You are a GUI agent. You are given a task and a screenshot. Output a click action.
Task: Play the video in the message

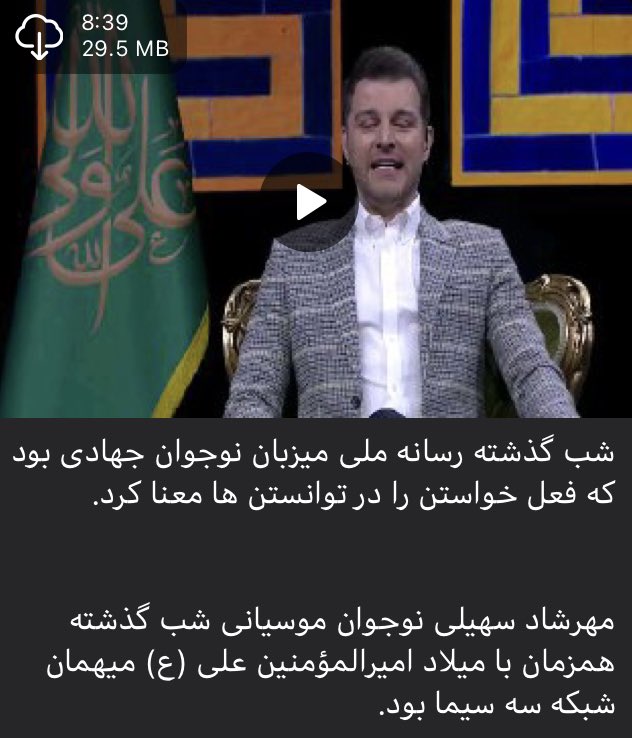tap(310, 203)
